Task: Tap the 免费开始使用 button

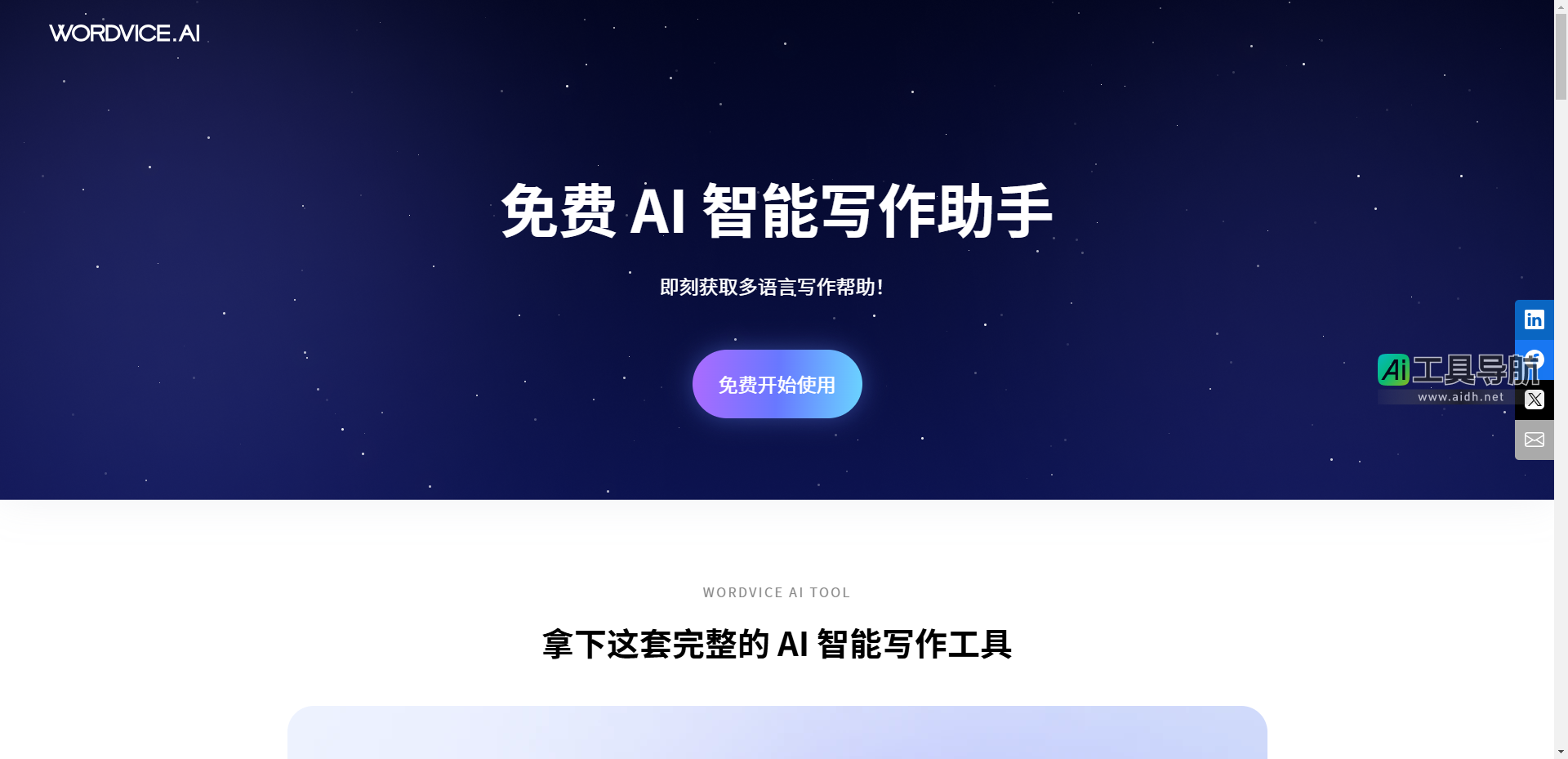Action: tap(777, 384)
